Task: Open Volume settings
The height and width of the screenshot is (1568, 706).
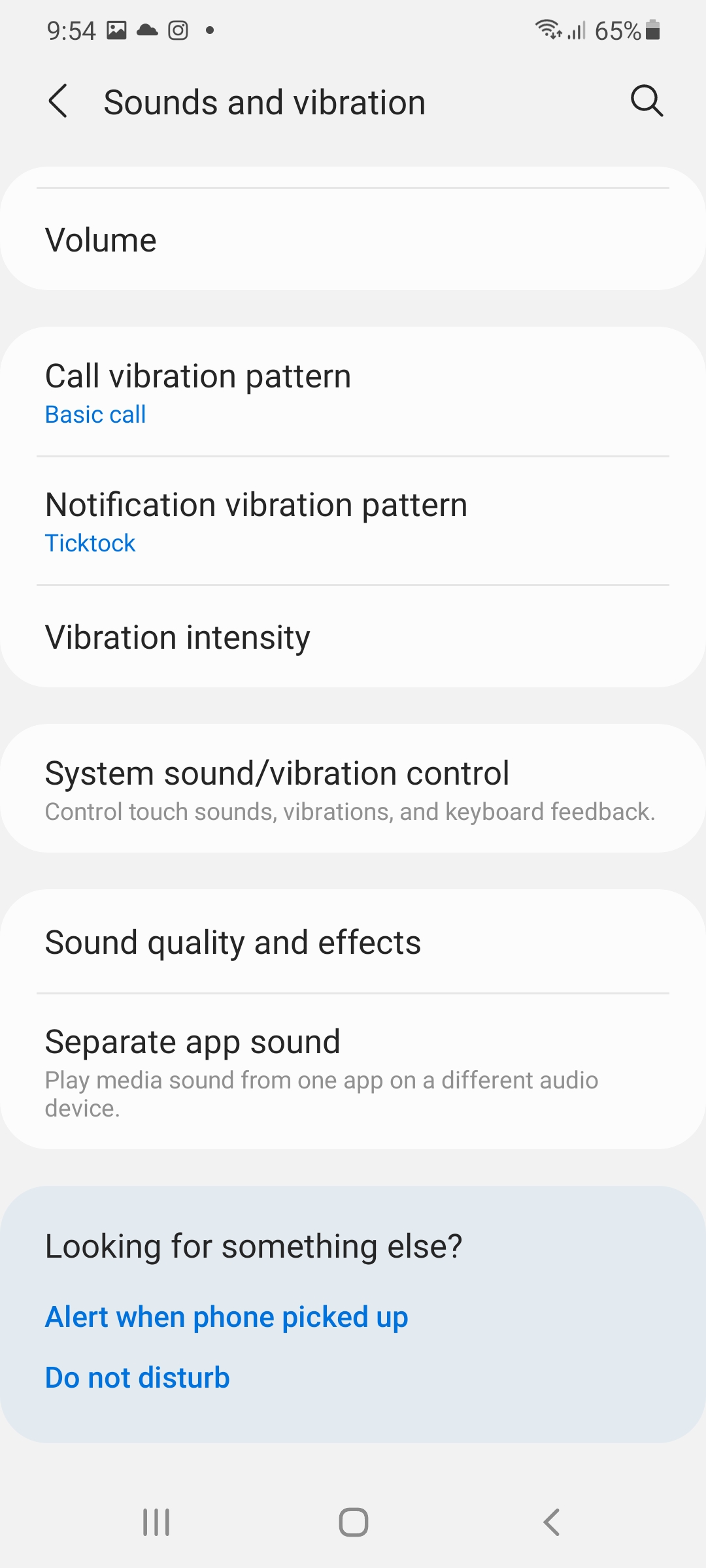Action: tap(353, 240)
